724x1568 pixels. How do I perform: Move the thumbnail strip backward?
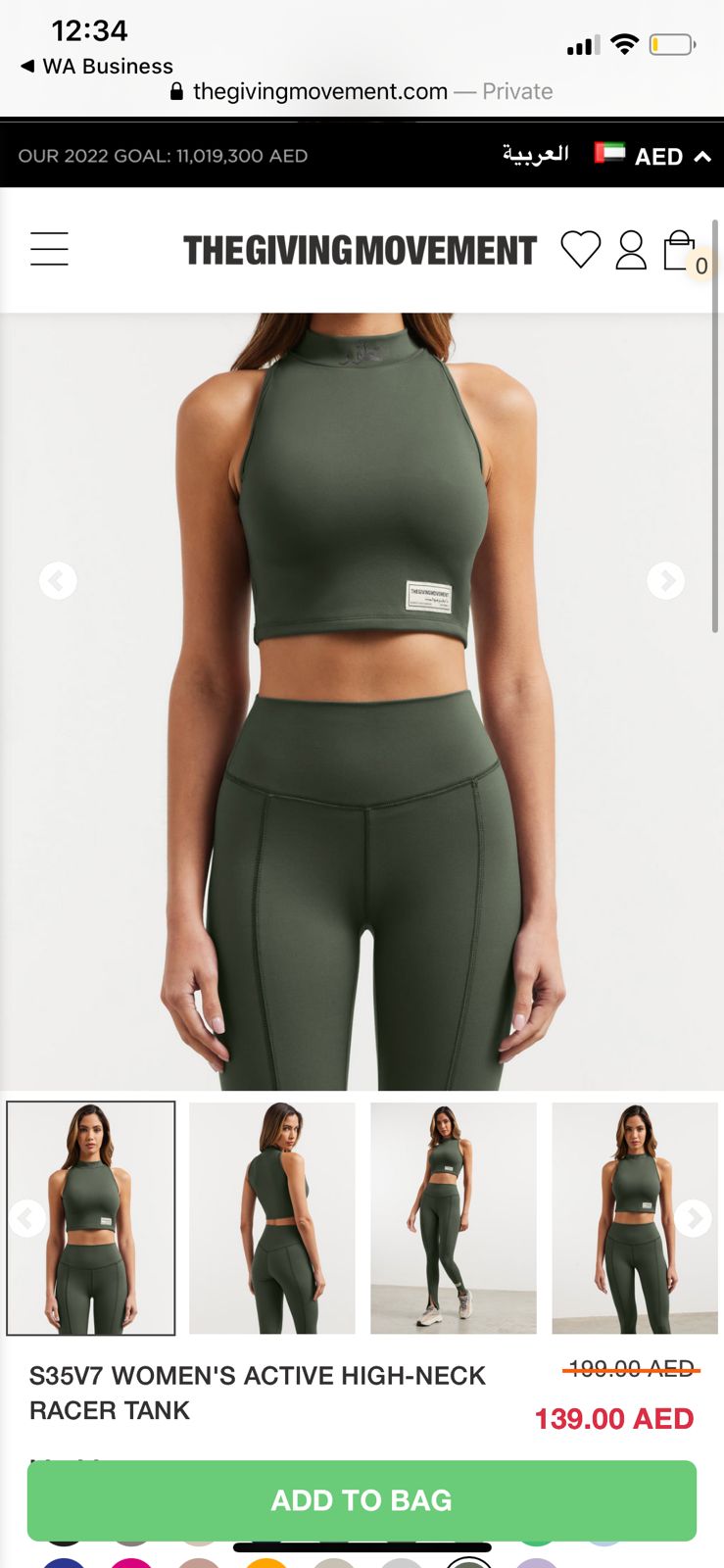(26, 1218)
